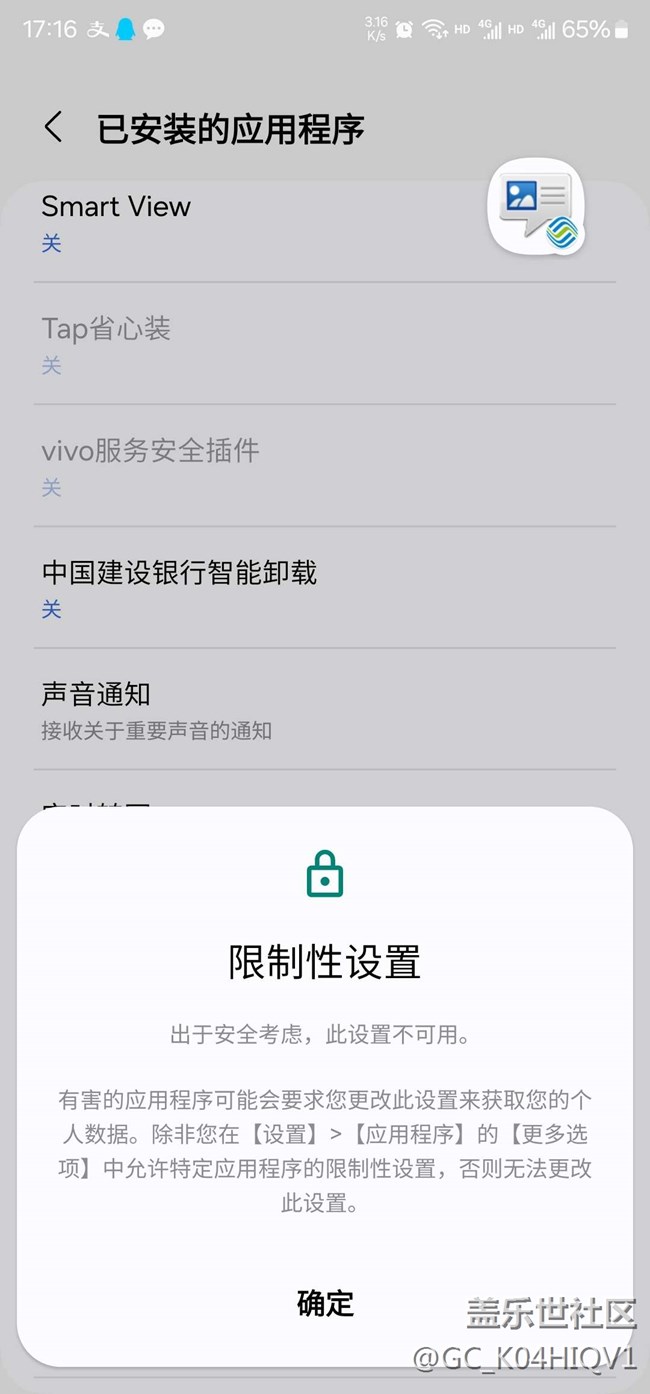Viewport: 650px width, 1394px height.
Task: Confirm the 限制性设置 dialog with 确定
Action: (x=325, y=1303)
